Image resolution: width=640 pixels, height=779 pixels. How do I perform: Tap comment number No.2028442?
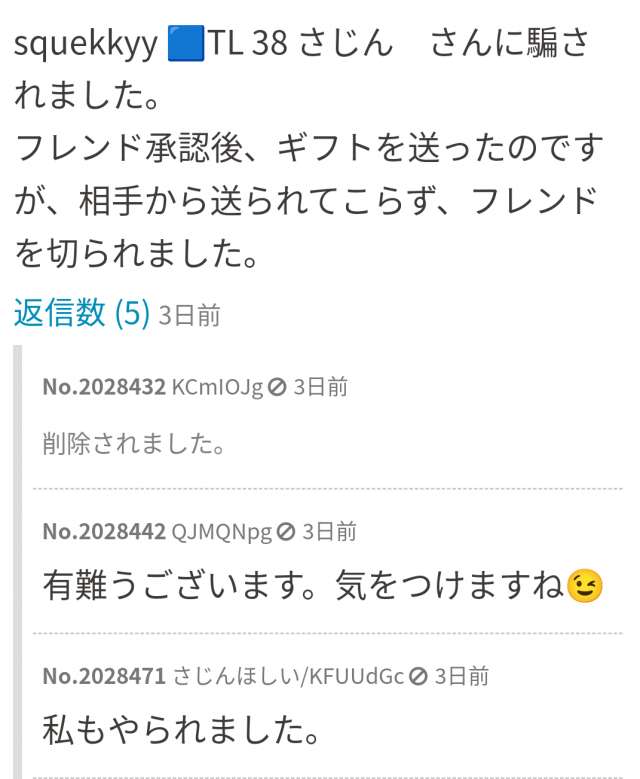pos(104,532)
